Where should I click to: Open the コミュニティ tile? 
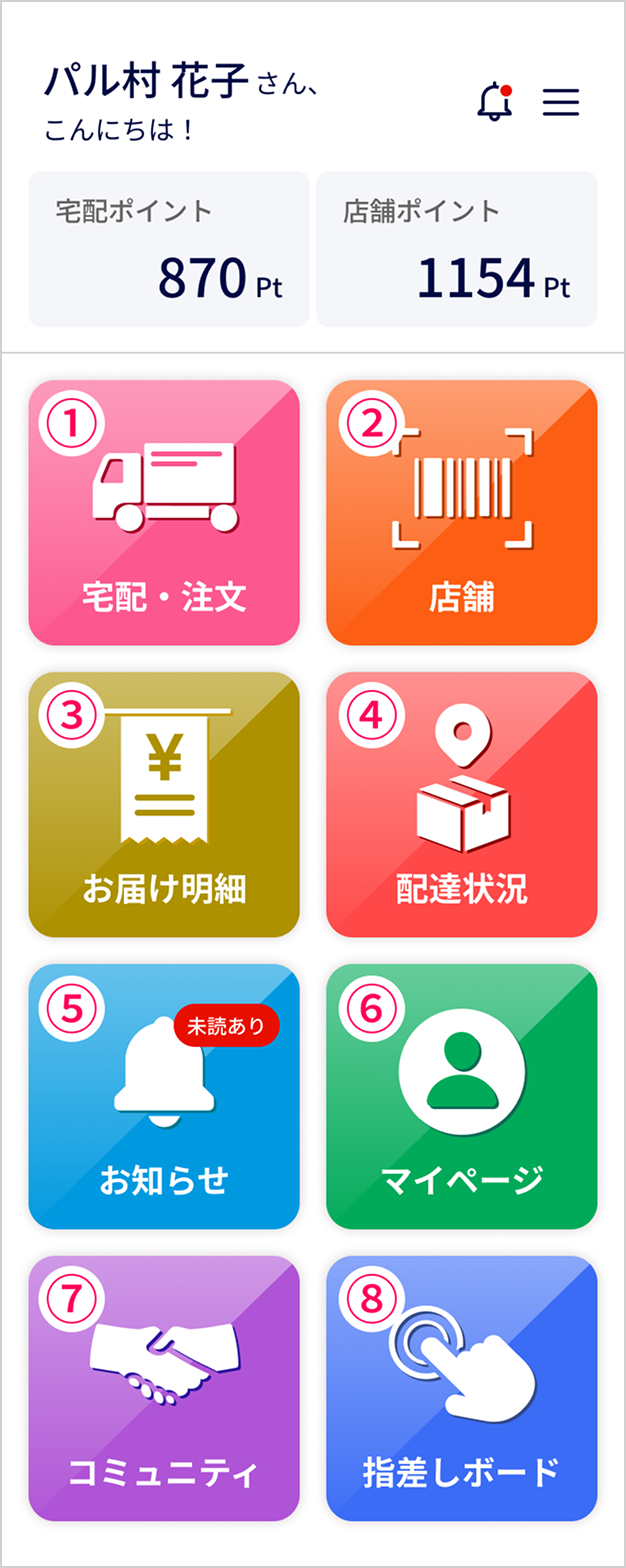click(x=164, y=1388)
